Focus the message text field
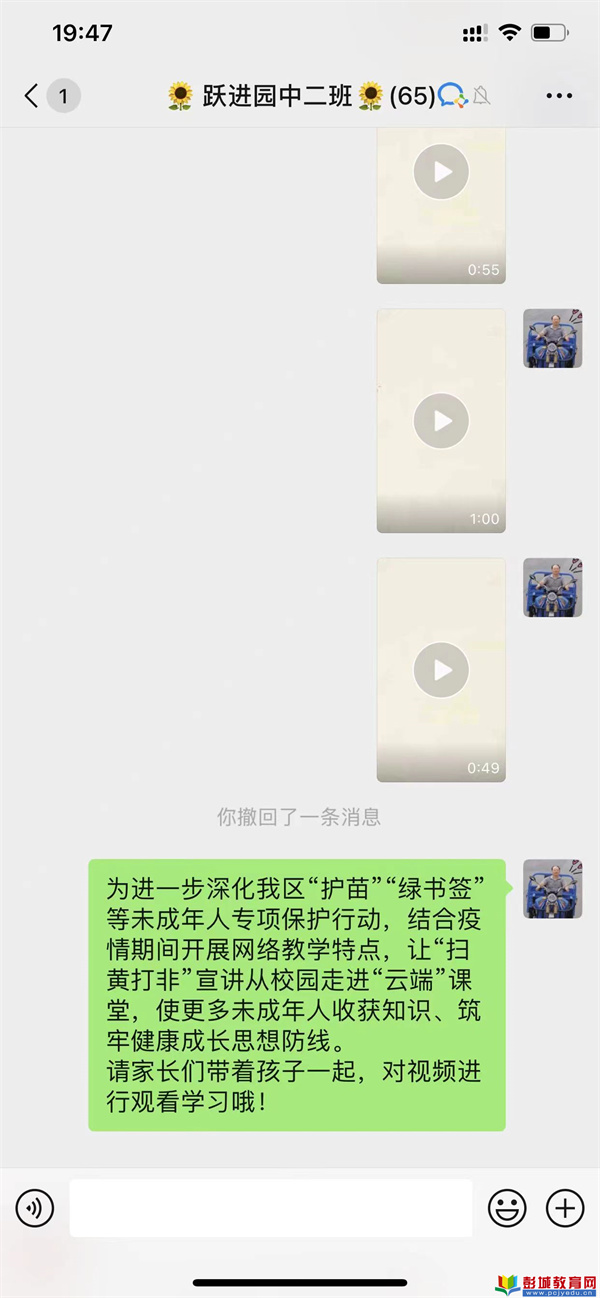The width and height of the screenshot is (600, 1298). [x=270, y=1208]
